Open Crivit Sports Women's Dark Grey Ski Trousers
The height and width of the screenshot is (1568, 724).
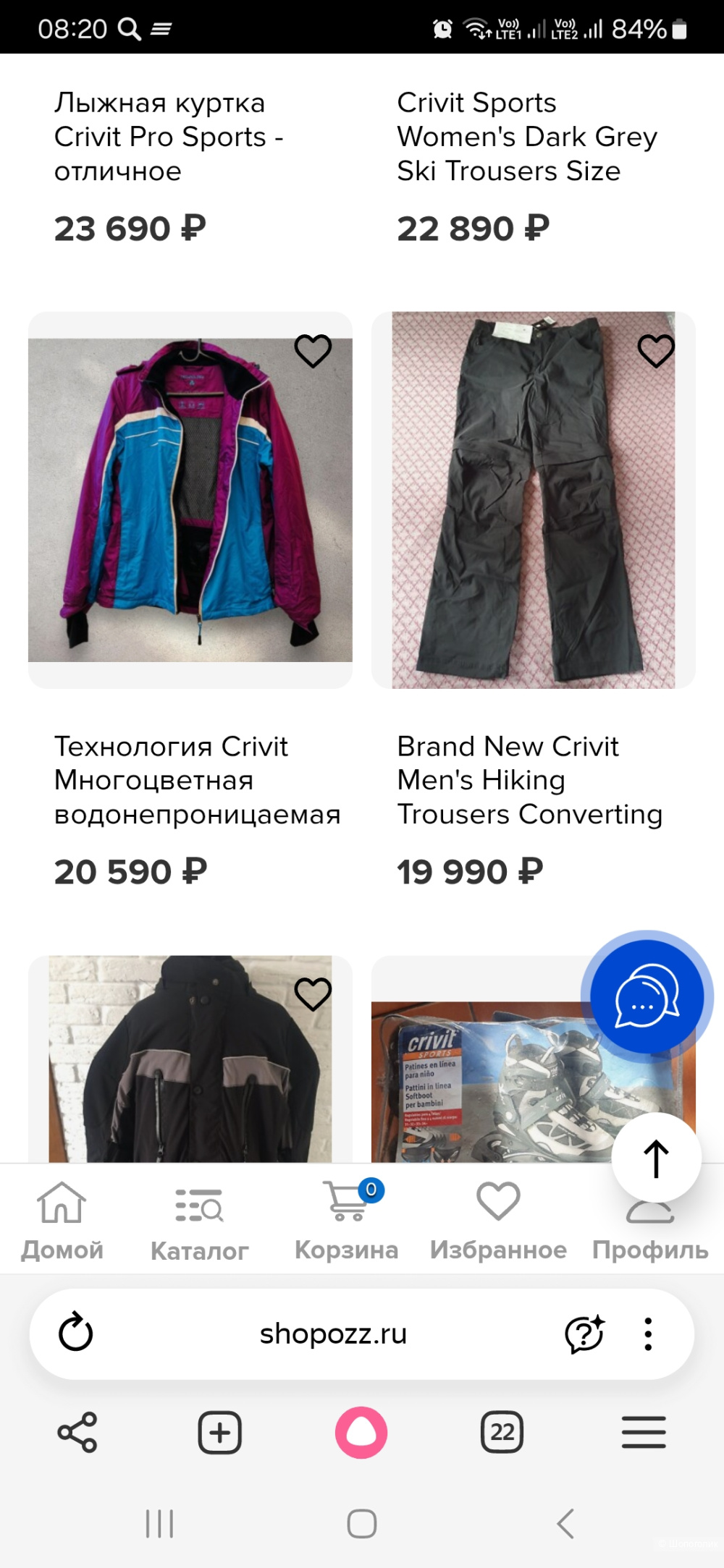(x=526, y=137)
